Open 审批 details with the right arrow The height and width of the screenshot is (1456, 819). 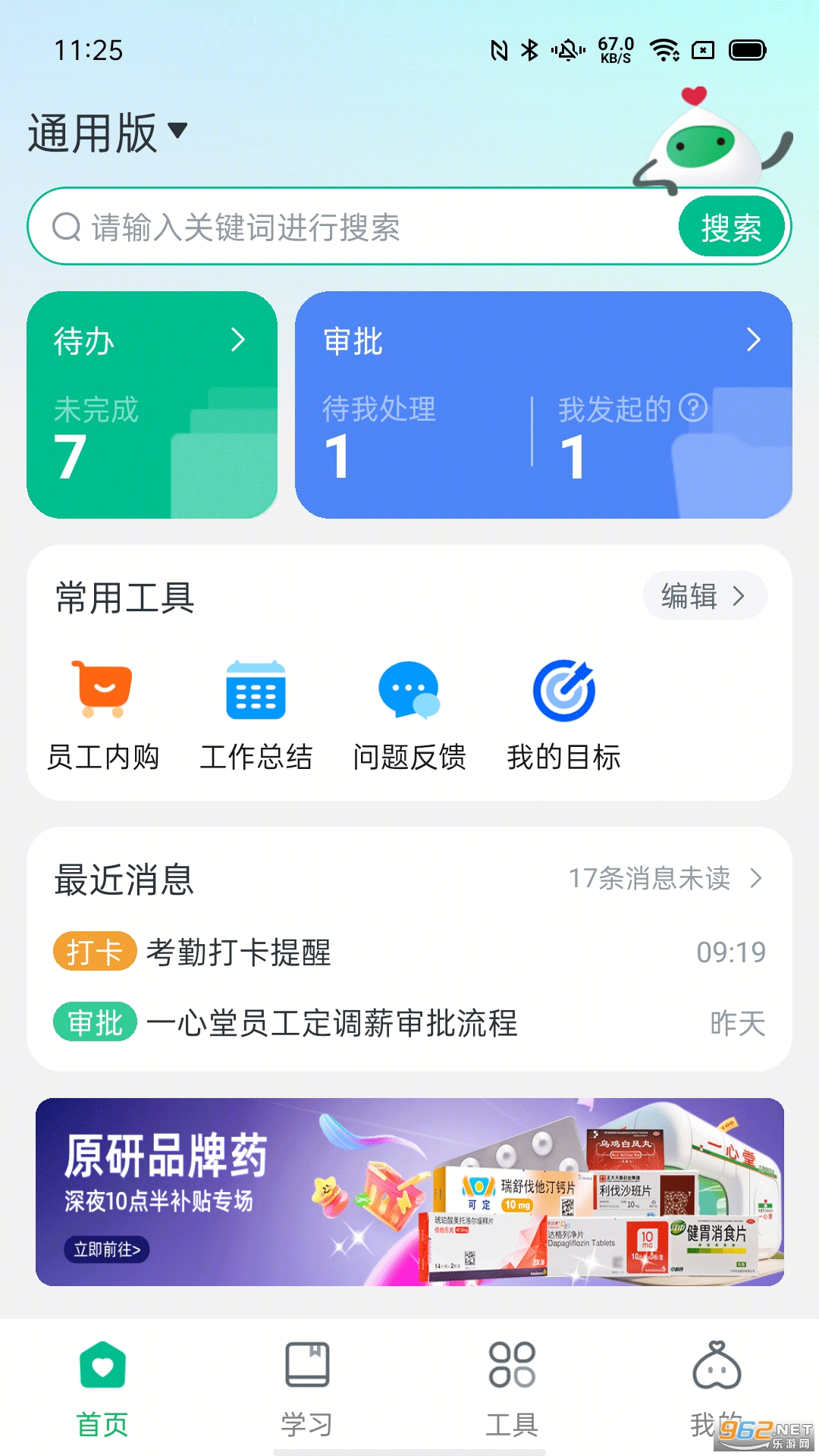point(753,340)
